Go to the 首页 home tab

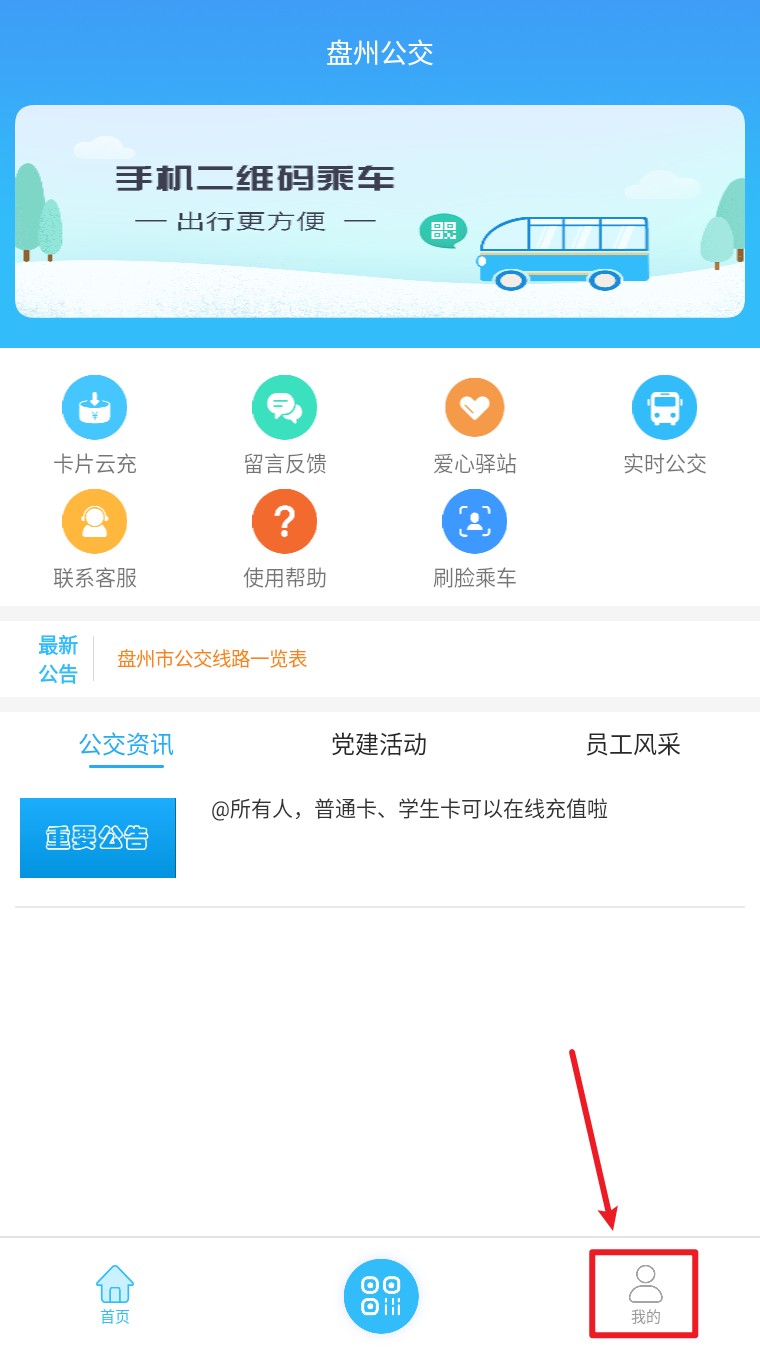[x=115, y=1294]
